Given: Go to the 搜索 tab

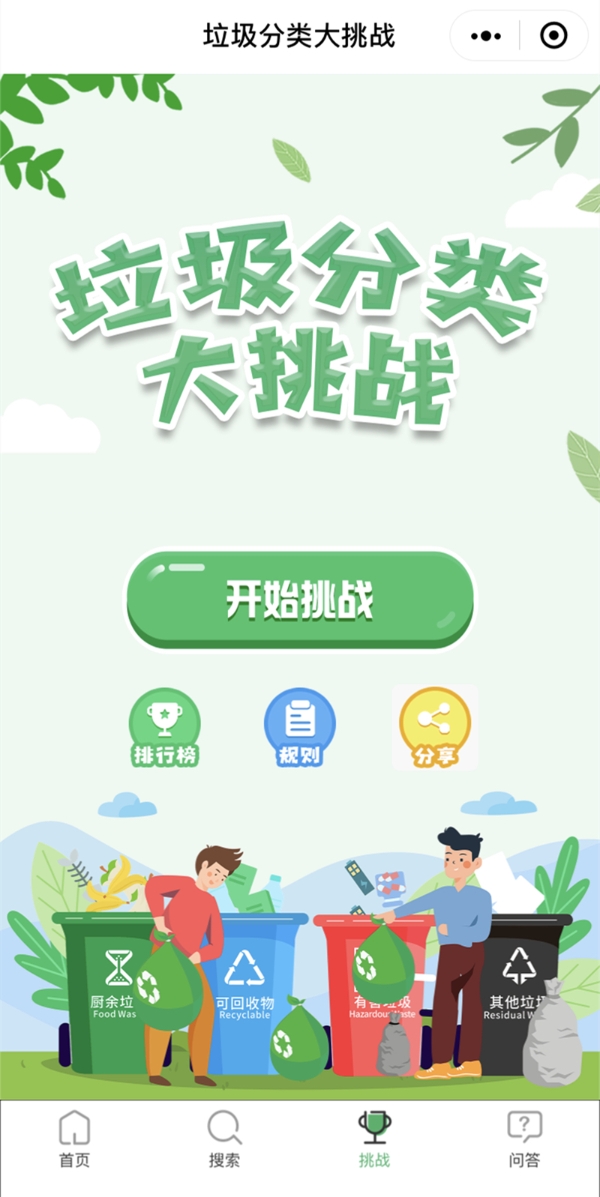Looking at the screenshot, I should click(x=224, y=1140).
